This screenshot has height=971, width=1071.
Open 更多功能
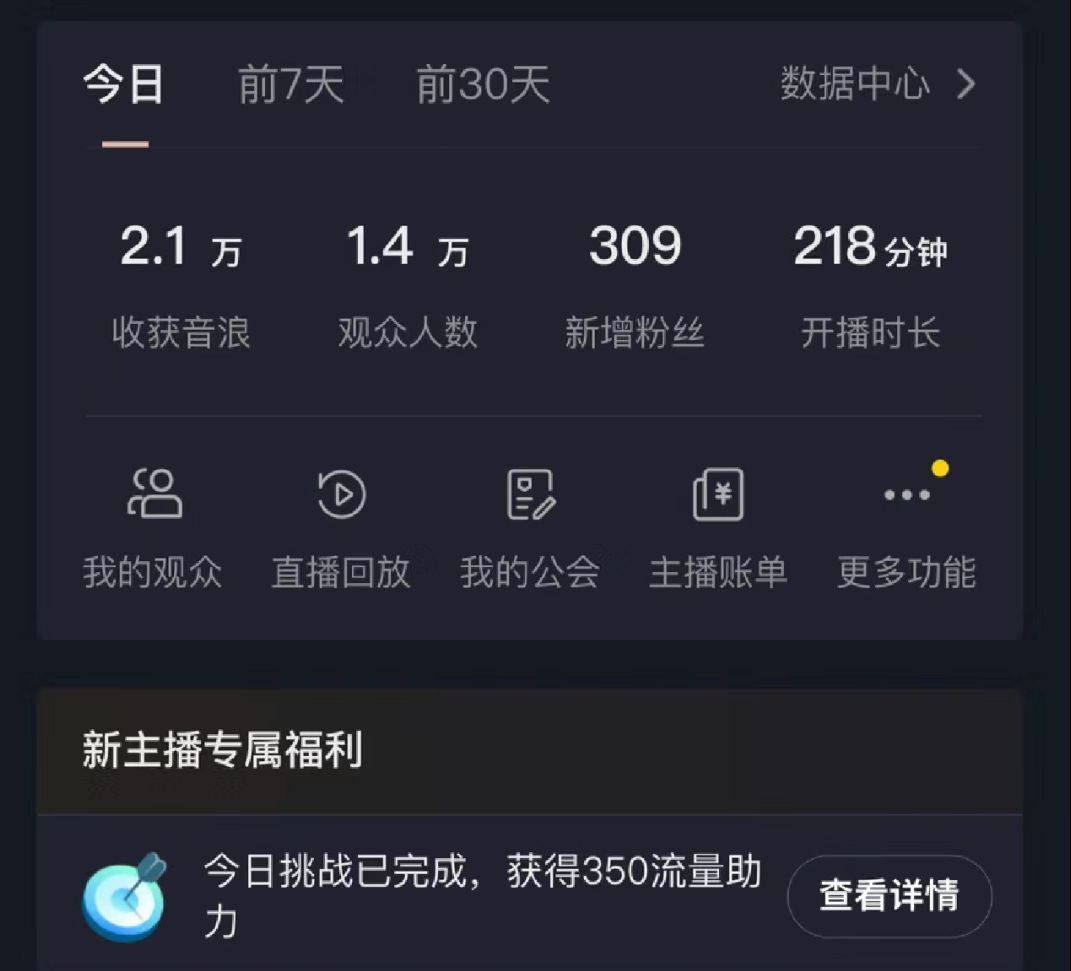tap(906, 527)
